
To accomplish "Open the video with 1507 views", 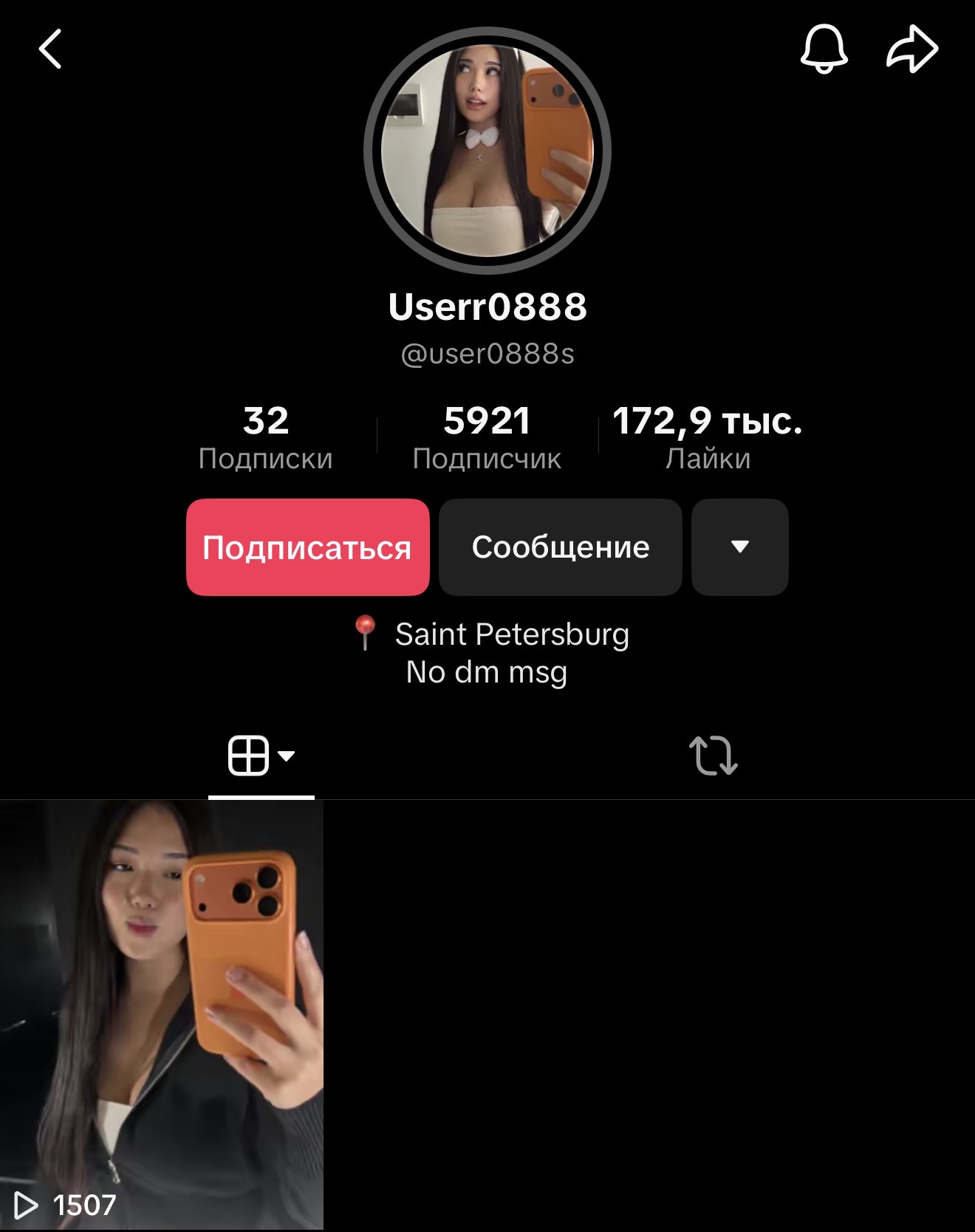I will tap(161, 1015).
